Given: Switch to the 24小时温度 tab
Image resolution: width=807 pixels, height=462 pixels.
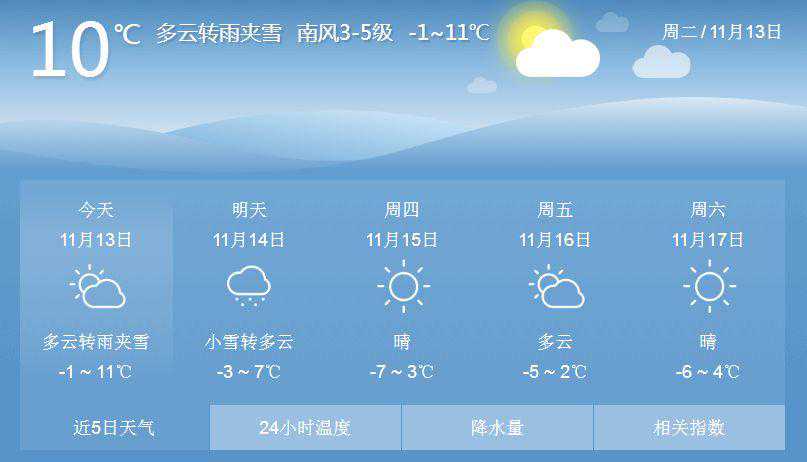Looking at the screenshot, I should click(x=305, y=428).
